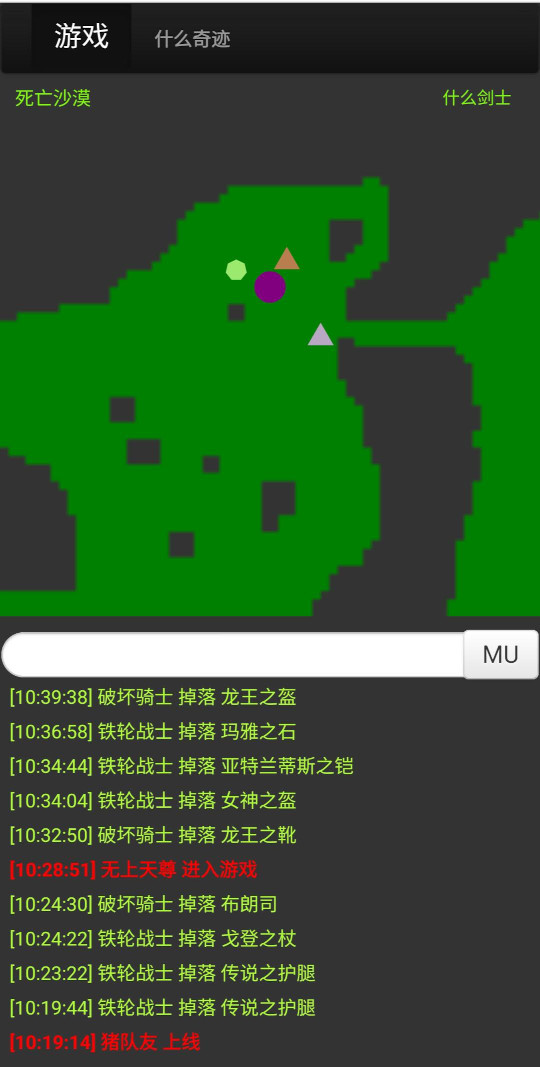Switch to the 游戏 tab
The image size is (540, 1067).
click(x=81, y=37)
